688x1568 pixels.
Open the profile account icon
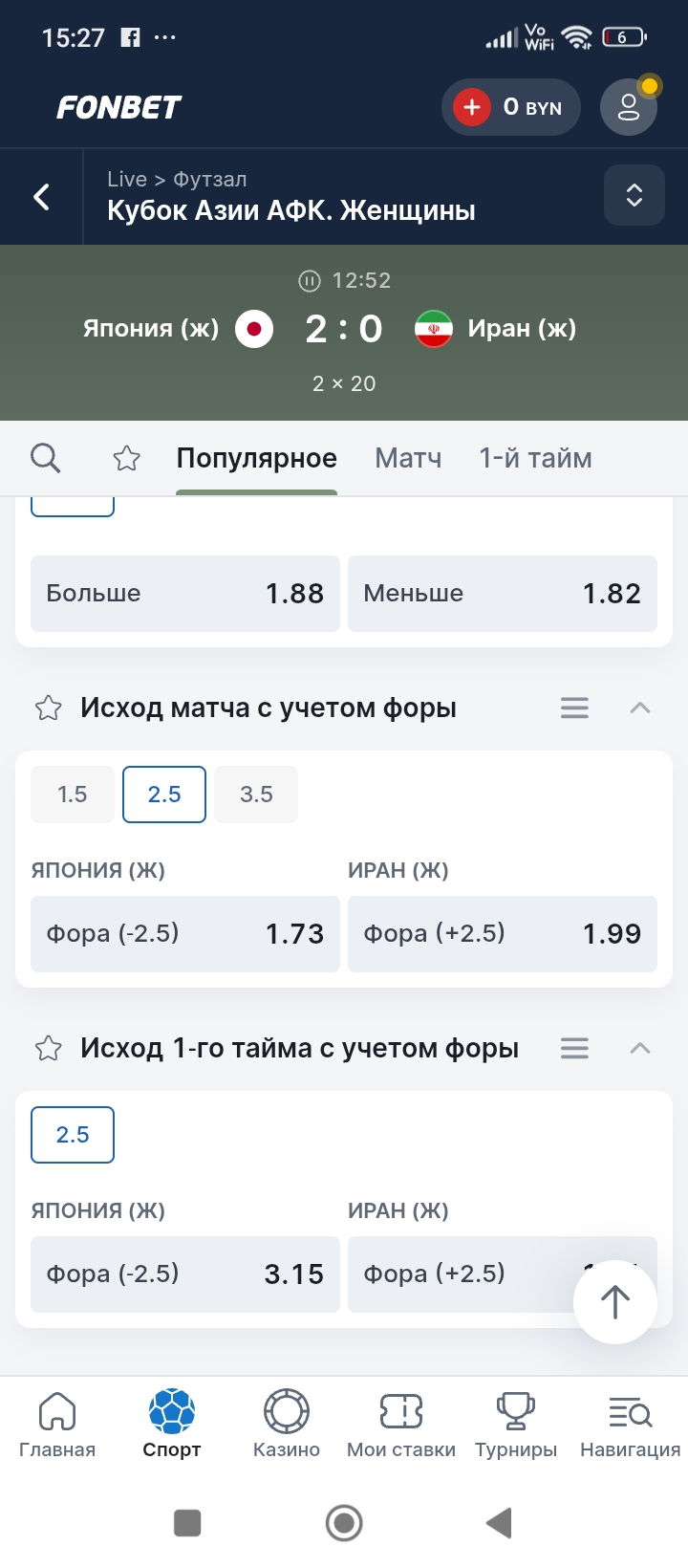pos(628,107)
